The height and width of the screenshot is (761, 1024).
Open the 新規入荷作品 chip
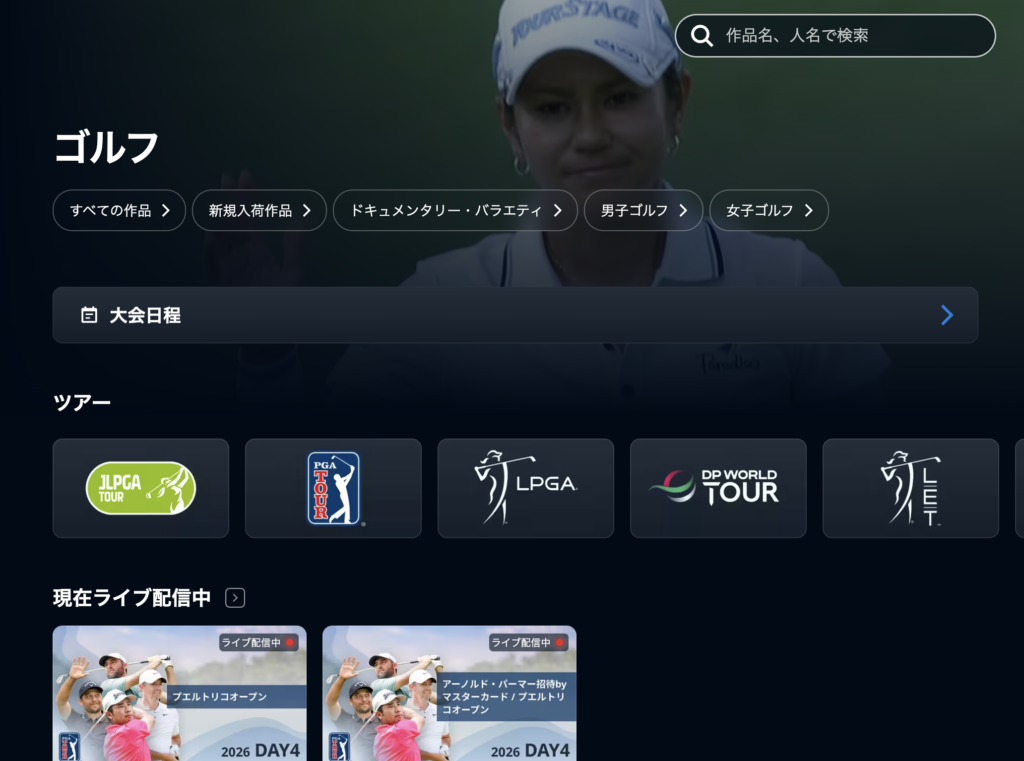[259, 211]
